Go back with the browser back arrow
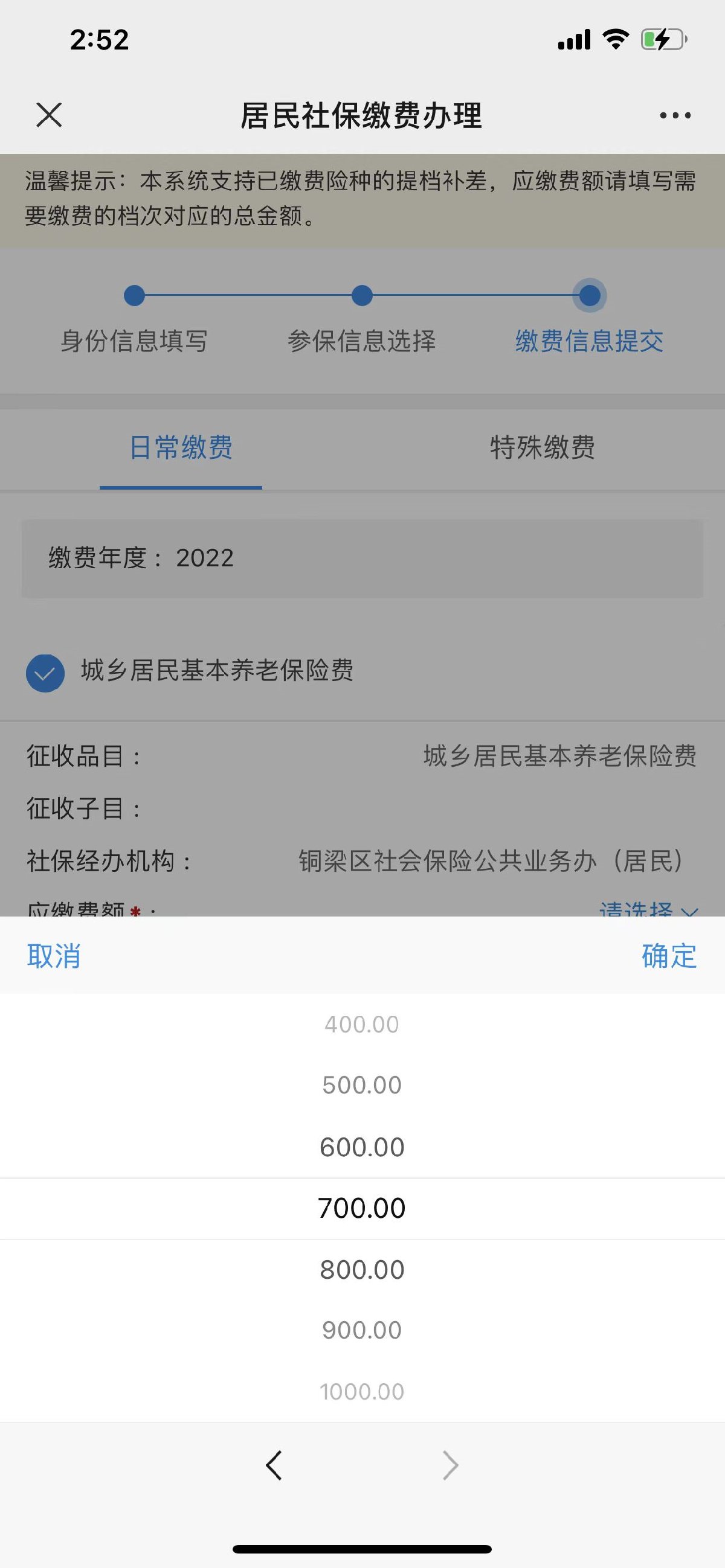This screenshot has width=725, height=1568. pyautogui.click(x=274, y=1465)
